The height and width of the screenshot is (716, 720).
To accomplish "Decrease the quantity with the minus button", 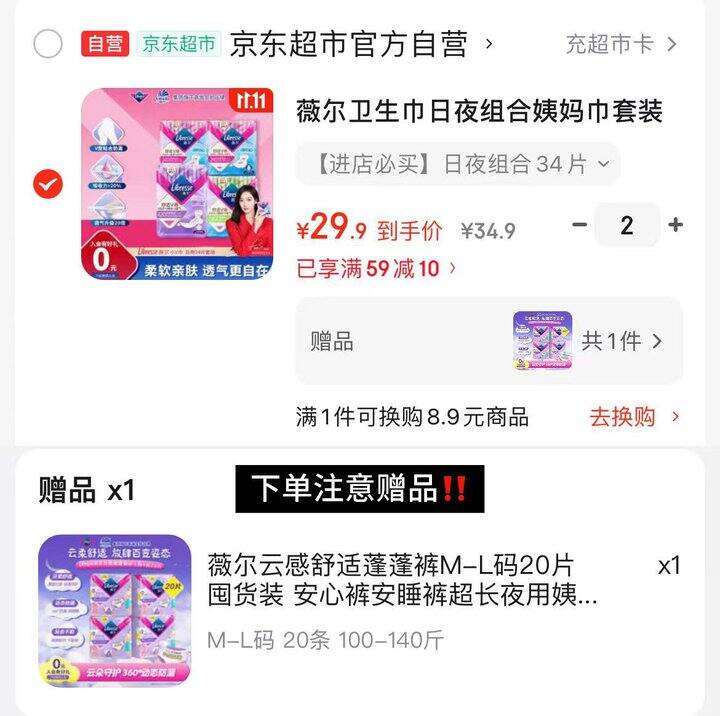I will [579, 225].
